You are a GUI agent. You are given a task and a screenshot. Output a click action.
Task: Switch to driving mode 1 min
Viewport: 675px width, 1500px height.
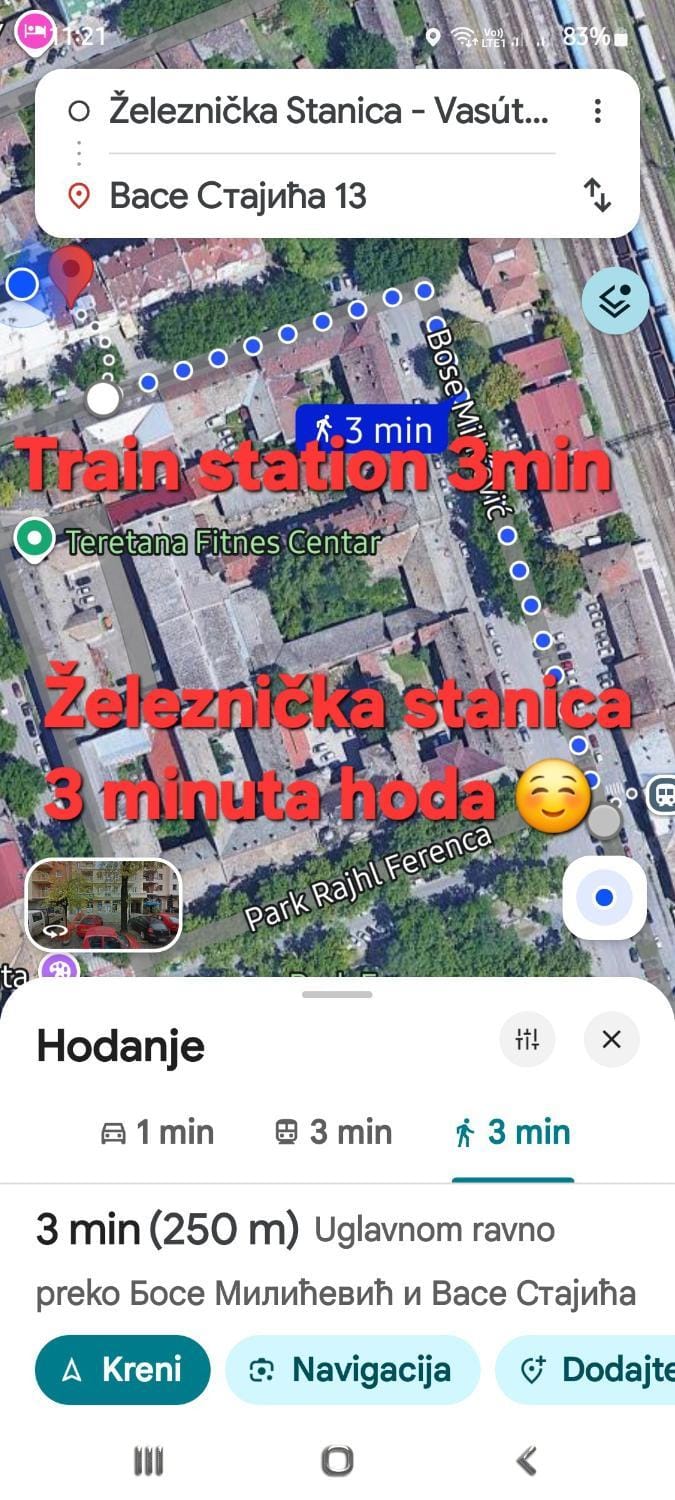[x=158, y=1133]
